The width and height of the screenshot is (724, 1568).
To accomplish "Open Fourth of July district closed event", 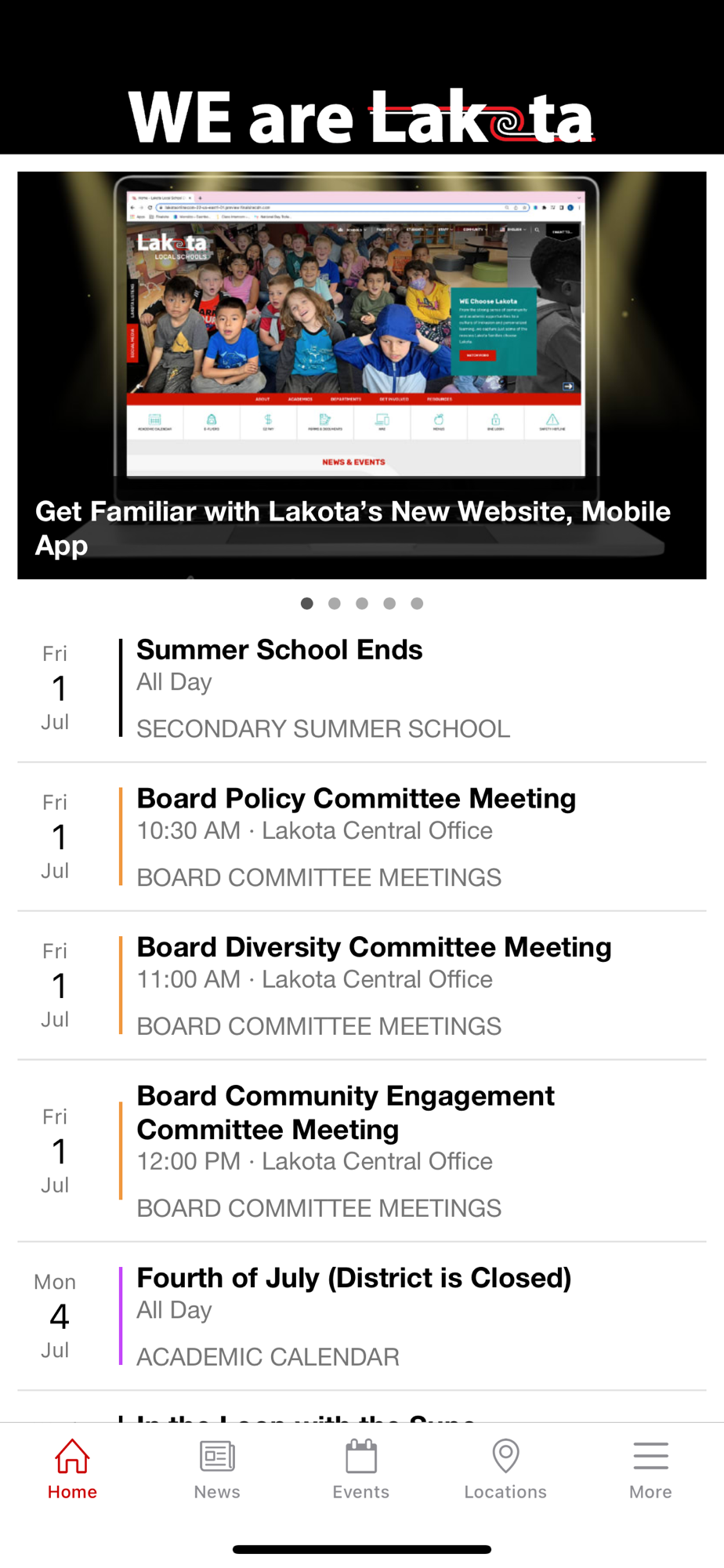I will (360, 1316).
